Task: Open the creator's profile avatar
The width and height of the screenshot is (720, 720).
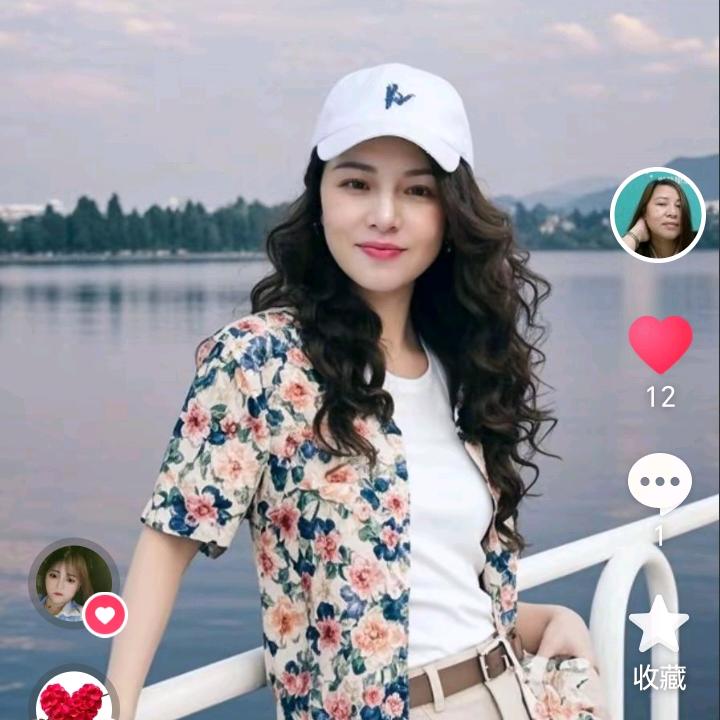Action: click(x=657, y=214)
